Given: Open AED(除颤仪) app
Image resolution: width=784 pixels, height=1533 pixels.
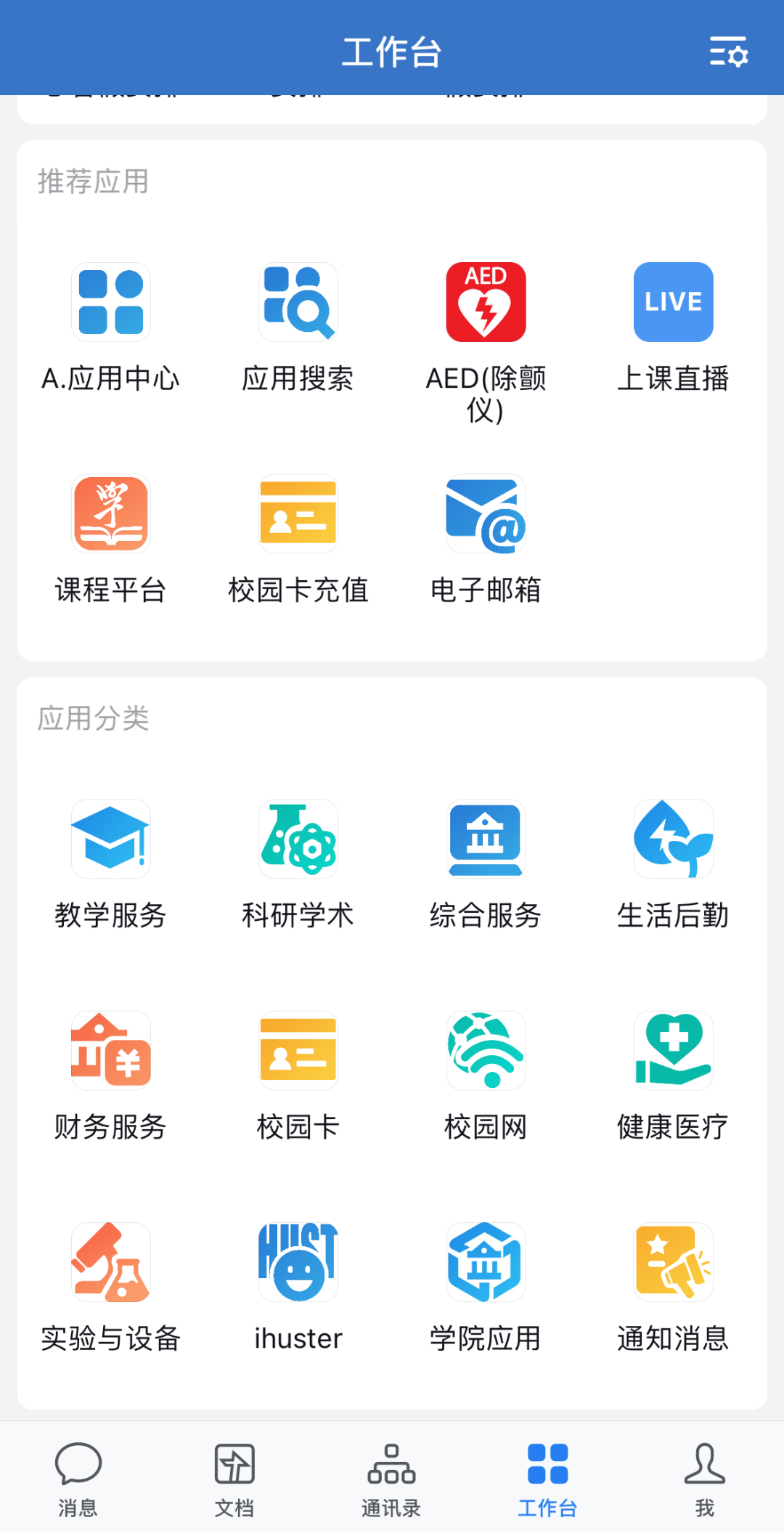Looking at the screenshot, I should tap(485, 303).
